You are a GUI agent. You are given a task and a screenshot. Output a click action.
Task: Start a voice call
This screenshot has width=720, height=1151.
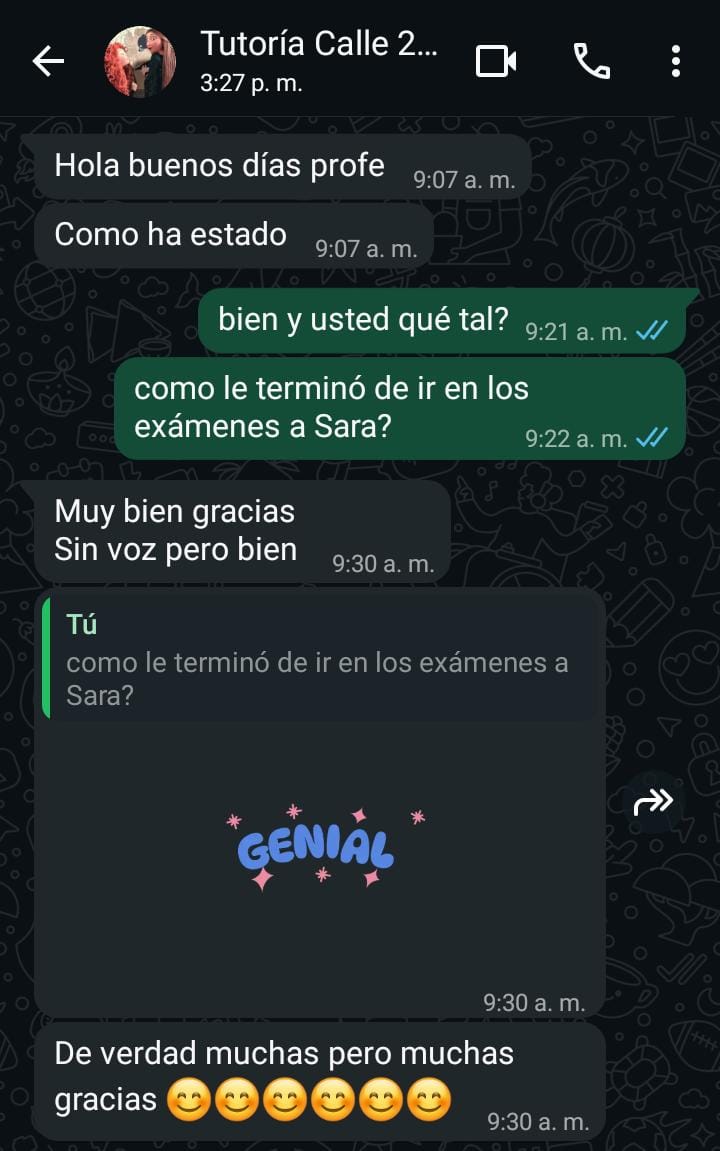[x=591, y=60]
